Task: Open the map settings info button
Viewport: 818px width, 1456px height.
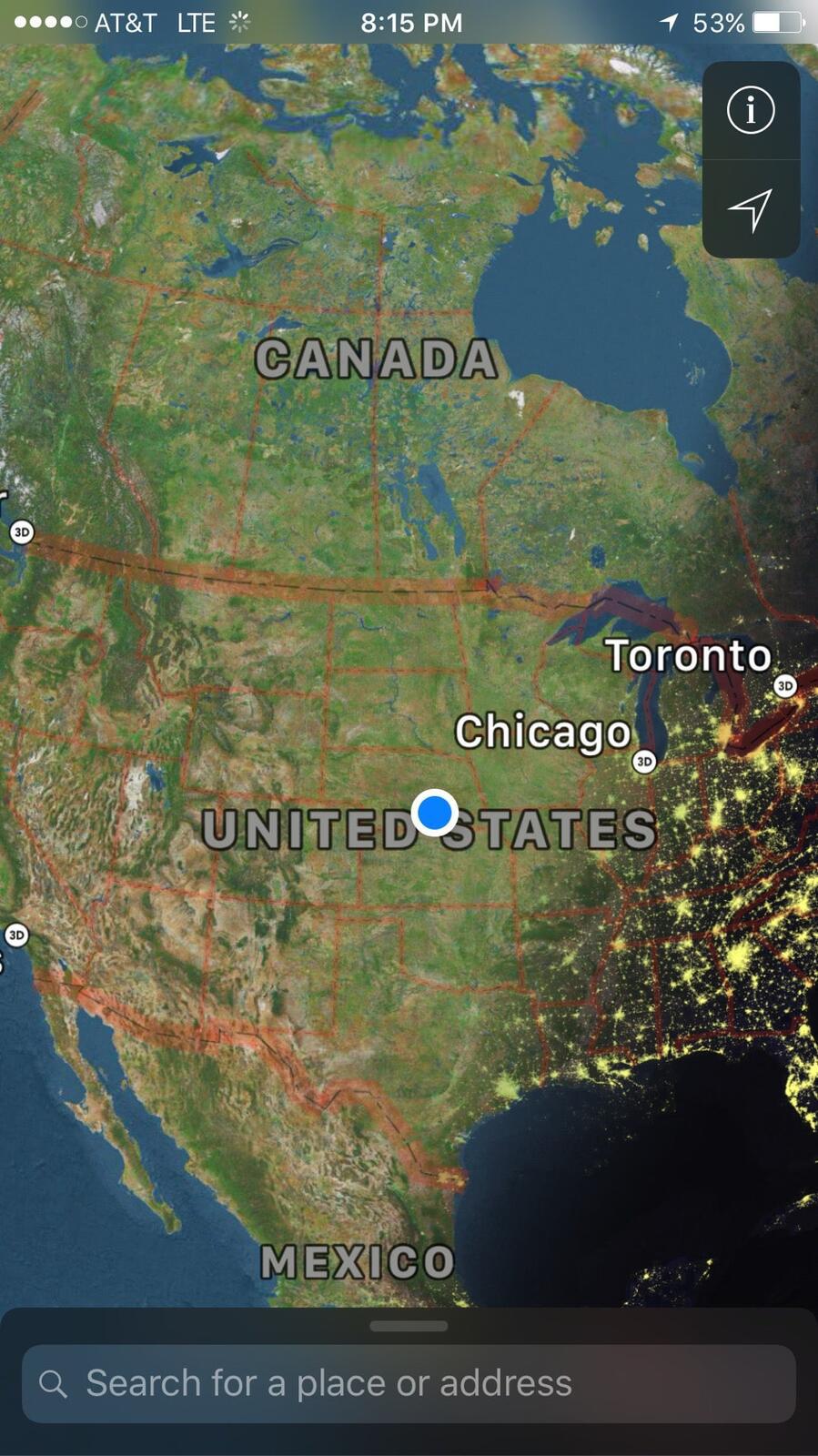Action: pyautogui.click(x=751, y=110)
